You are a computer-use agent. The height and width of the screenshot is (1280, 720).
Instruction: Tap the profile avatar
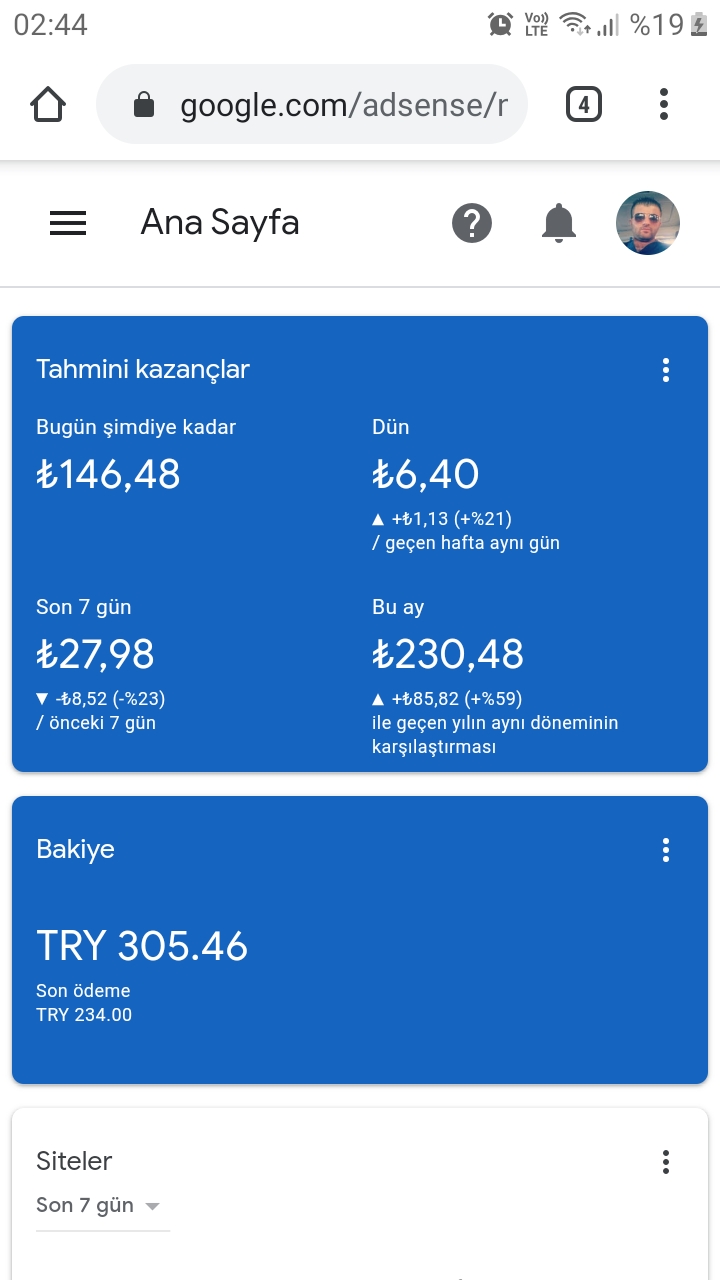click(648, 223)
